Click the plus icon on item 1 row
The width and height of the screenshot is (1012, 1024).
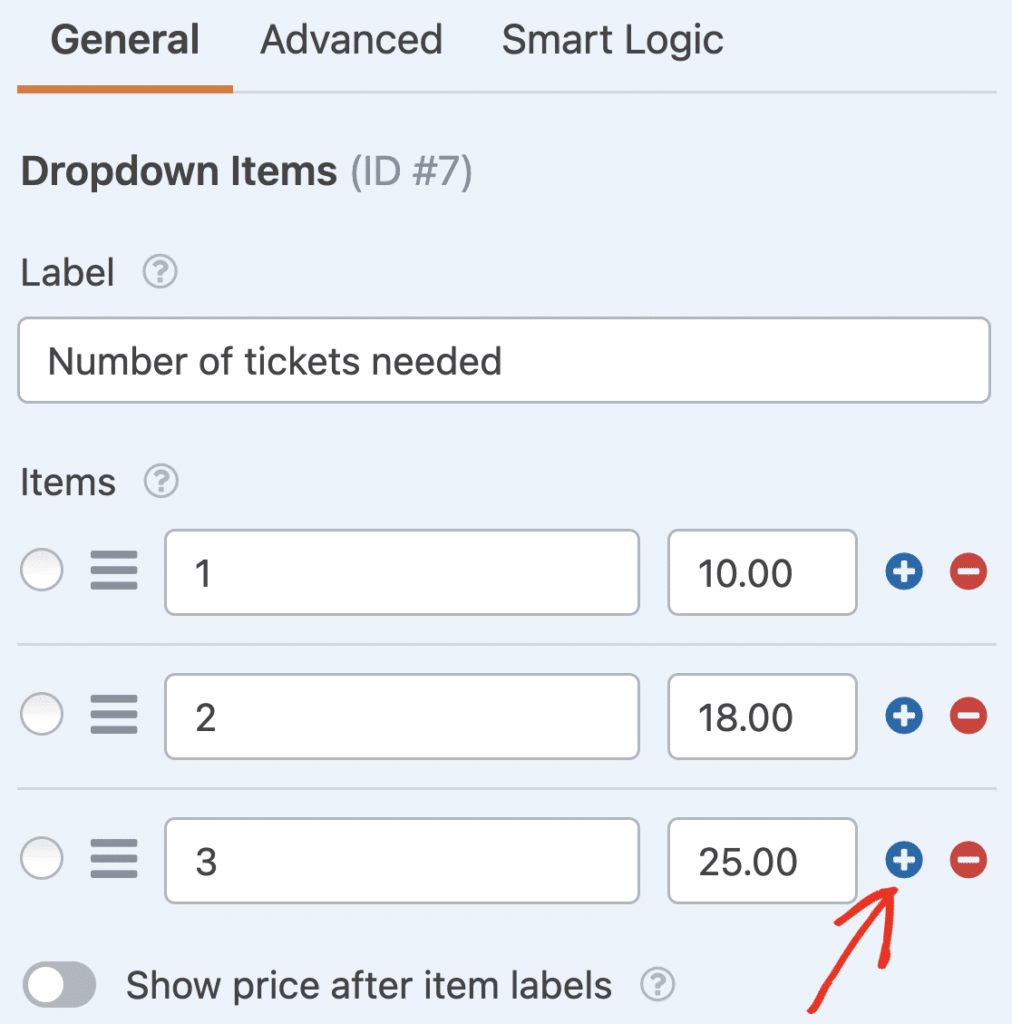pos(903,571)
